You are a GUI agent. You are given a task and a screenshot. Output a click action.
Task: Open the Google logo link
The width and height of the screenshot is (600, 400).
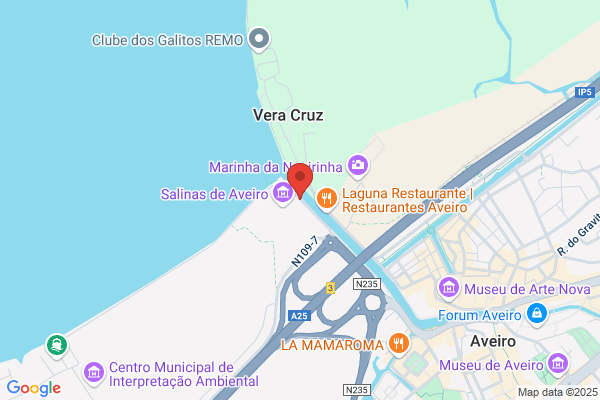34,388
